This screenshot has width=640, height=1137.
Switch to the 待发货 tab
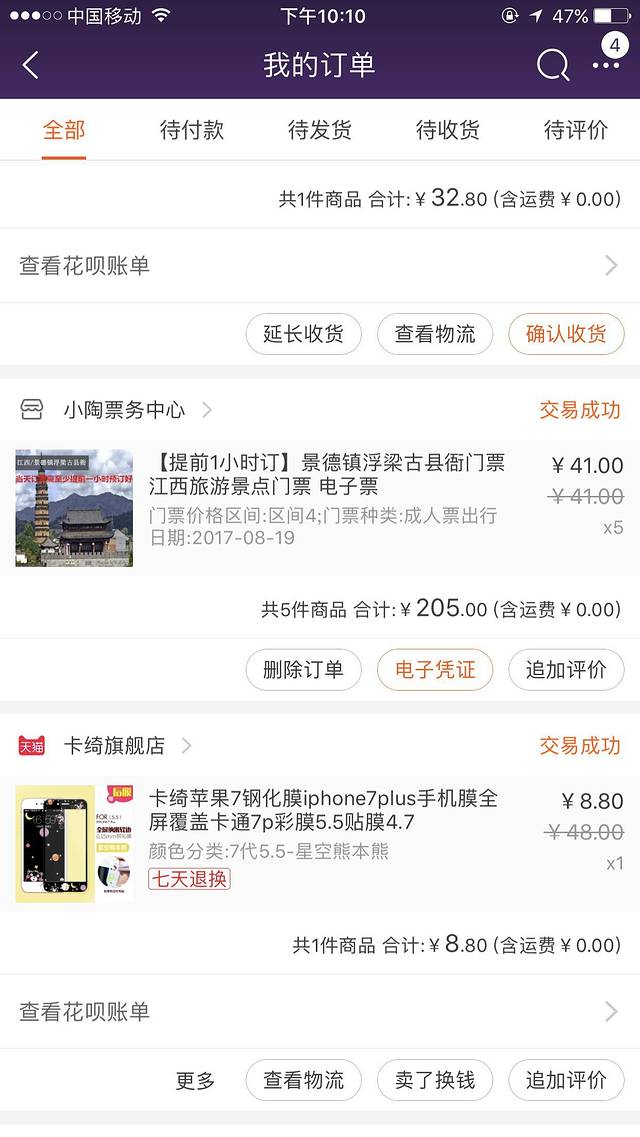click(x=320, y=130)
